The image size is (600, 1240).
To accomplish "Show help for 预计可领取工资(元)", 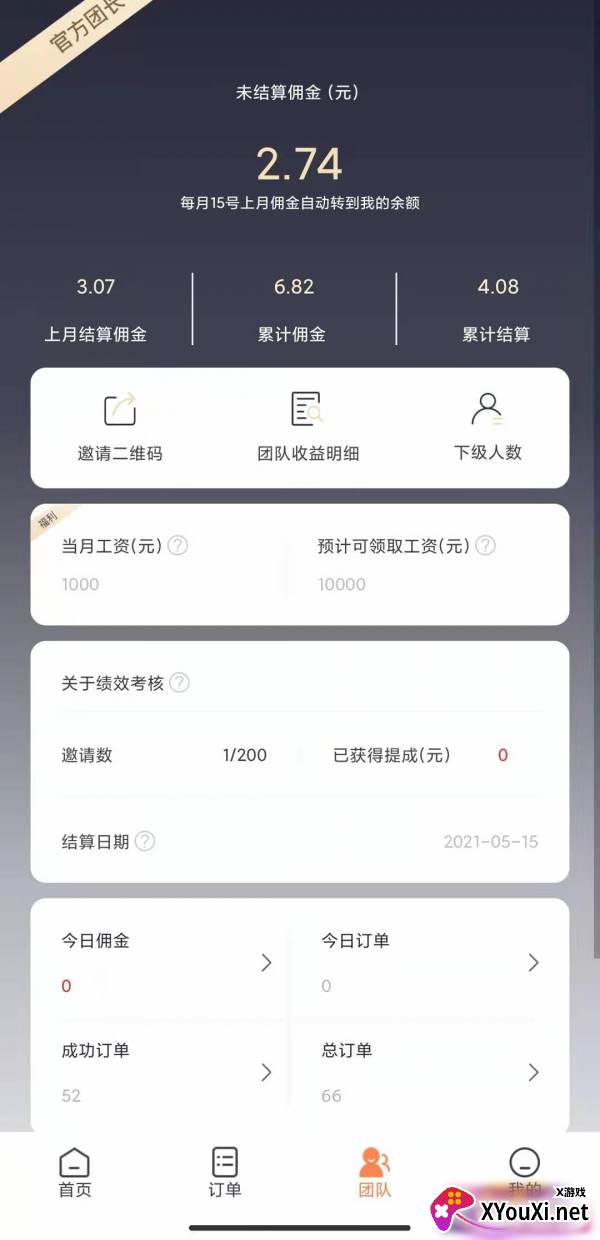I will (x=485, y=546).
